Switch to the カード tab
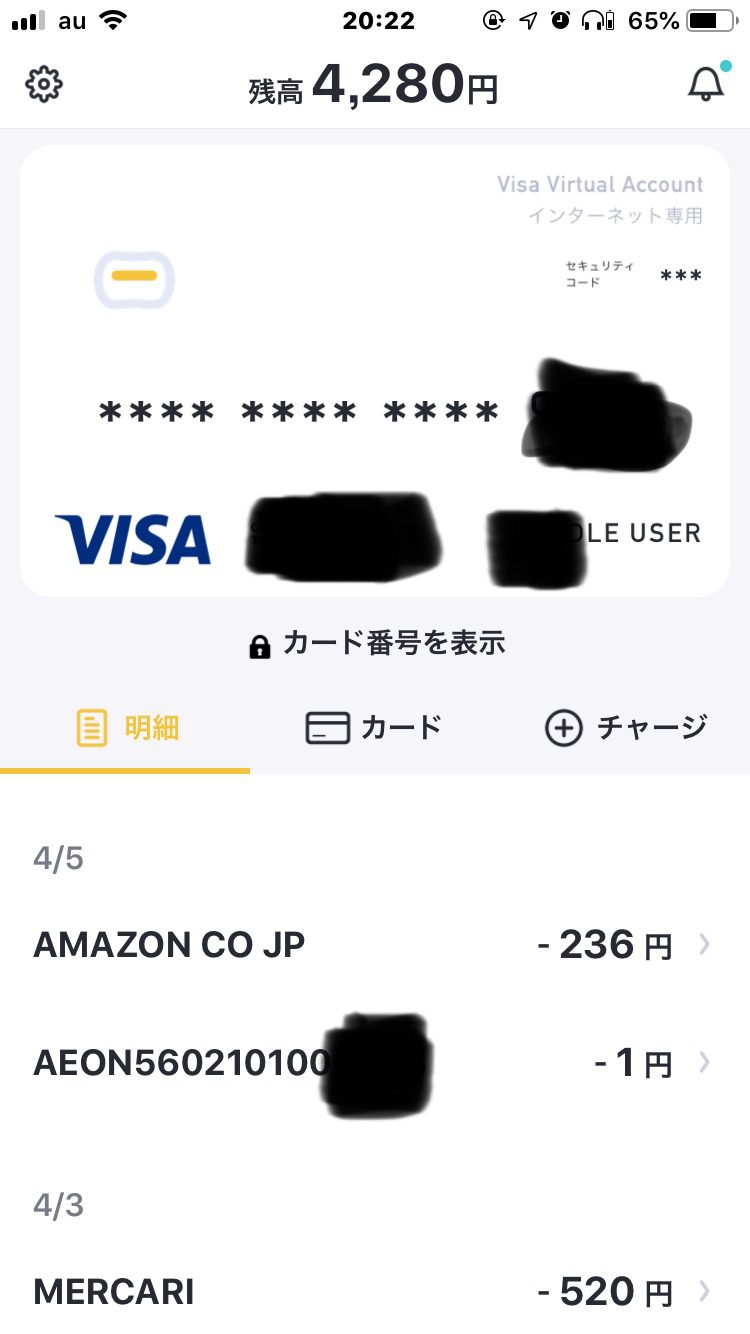 coord(374,728)
